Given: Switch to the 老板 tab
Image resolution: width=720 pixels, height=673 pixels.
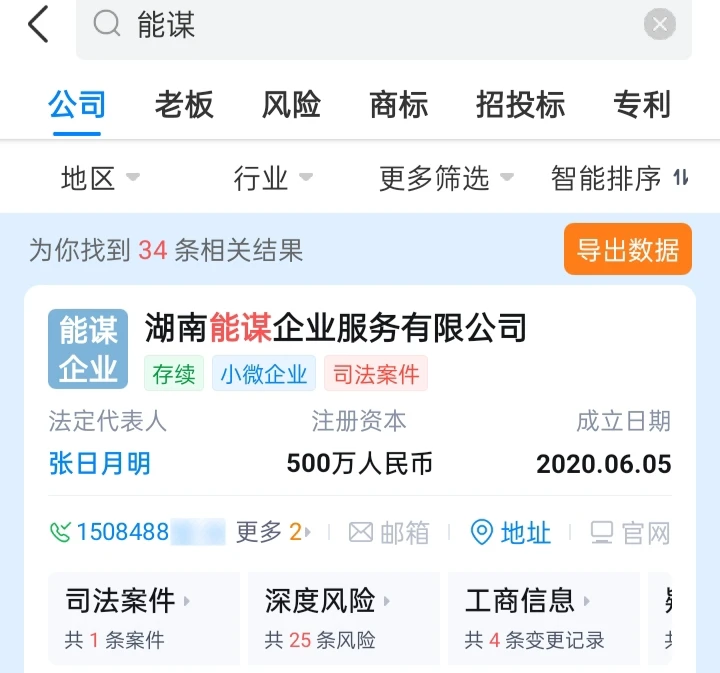Looking at the screenshot, I should click(184, 104).
